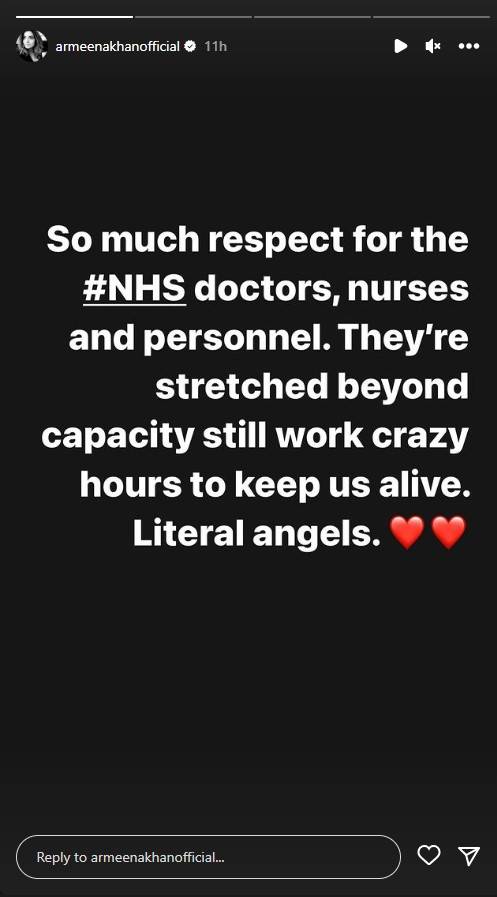Image resolution: width=497 pixels, height=897 pixels.
Task: Tap the Reply to armeenakhanofficial field
Action: pos(208,857)
